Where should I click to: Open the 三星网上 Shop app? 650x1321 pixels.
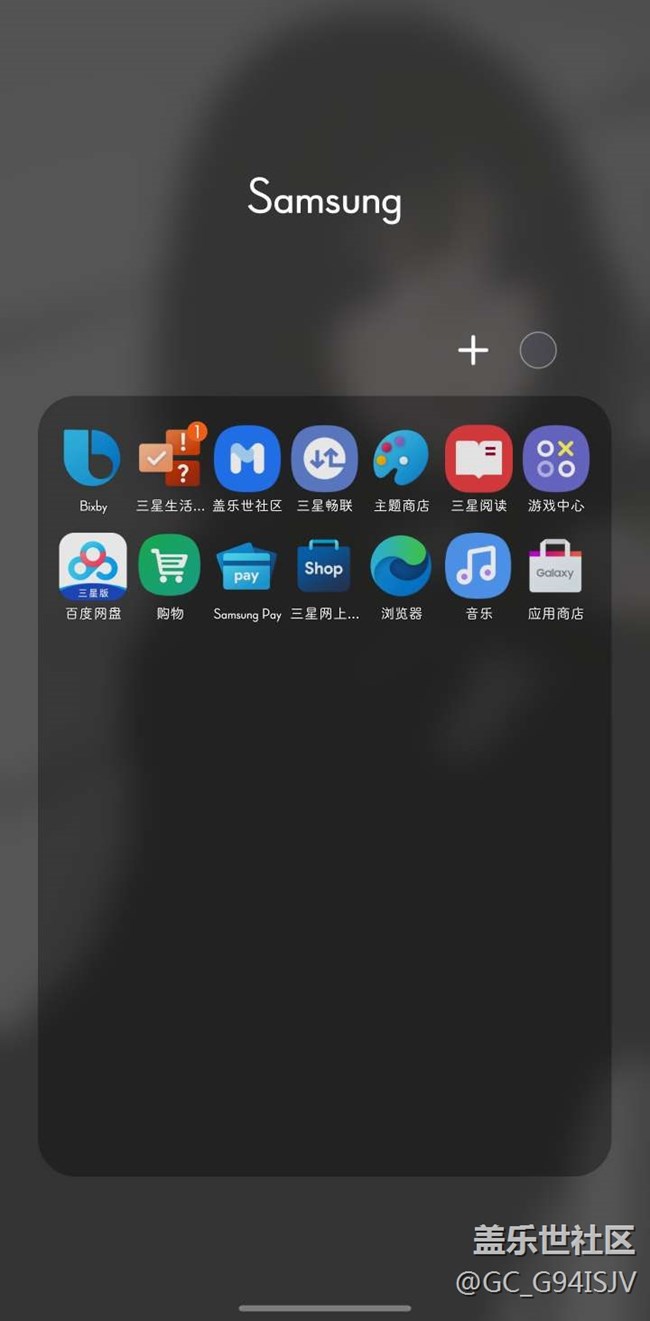324,566
